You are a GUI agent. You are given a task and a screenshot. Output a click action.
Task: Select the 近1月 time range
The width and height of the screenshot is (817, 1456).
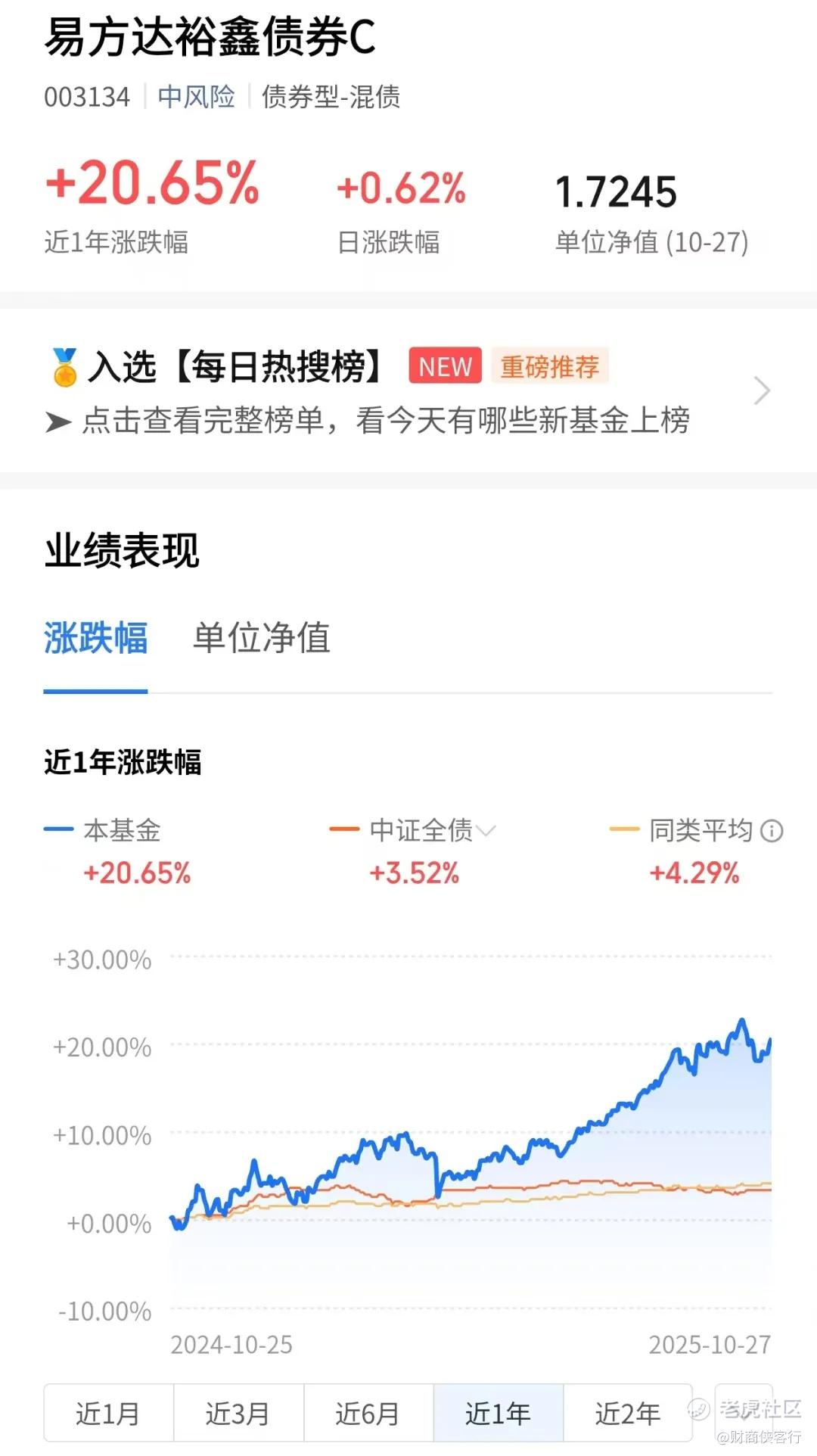pos(108,1413)
